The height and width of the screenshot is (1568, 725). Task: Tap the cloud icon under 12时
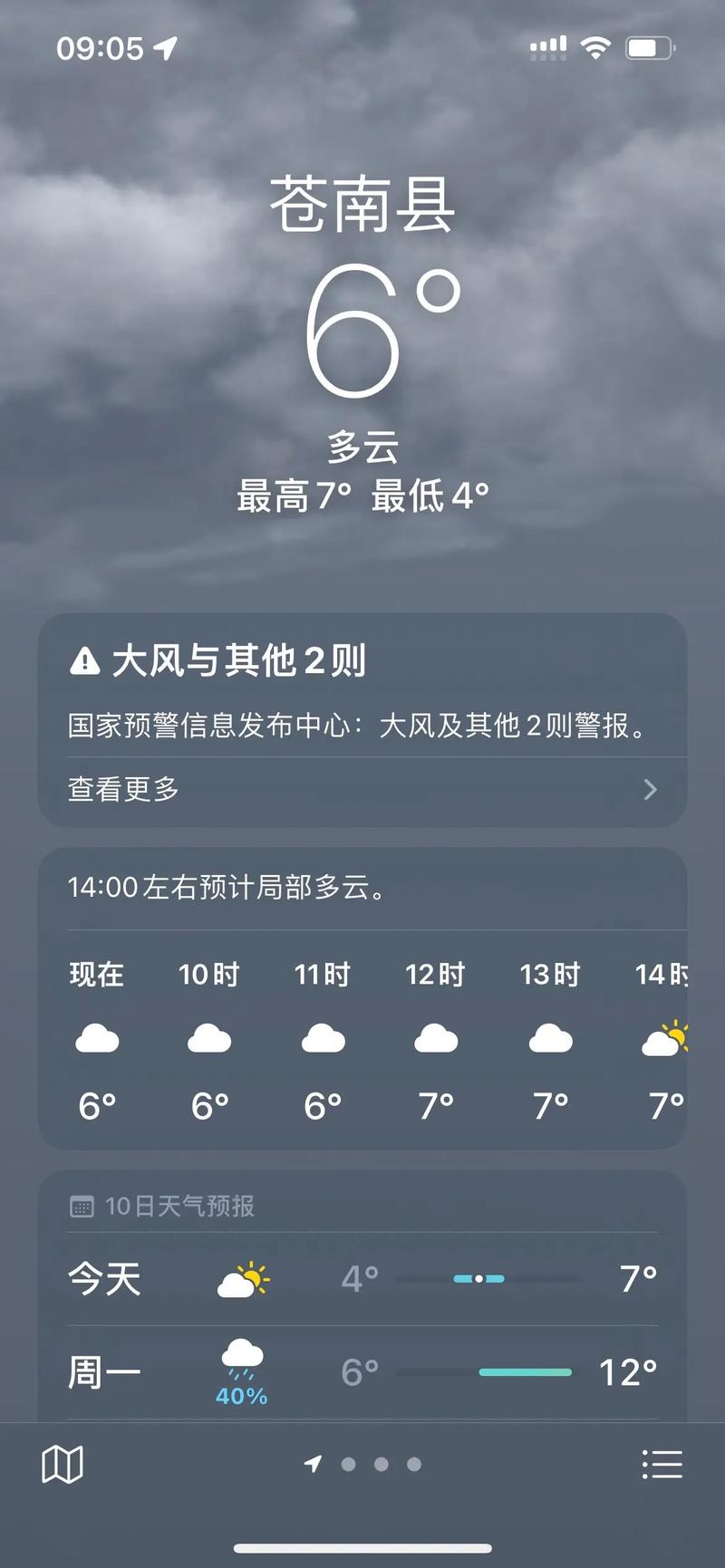point(436,1038)
